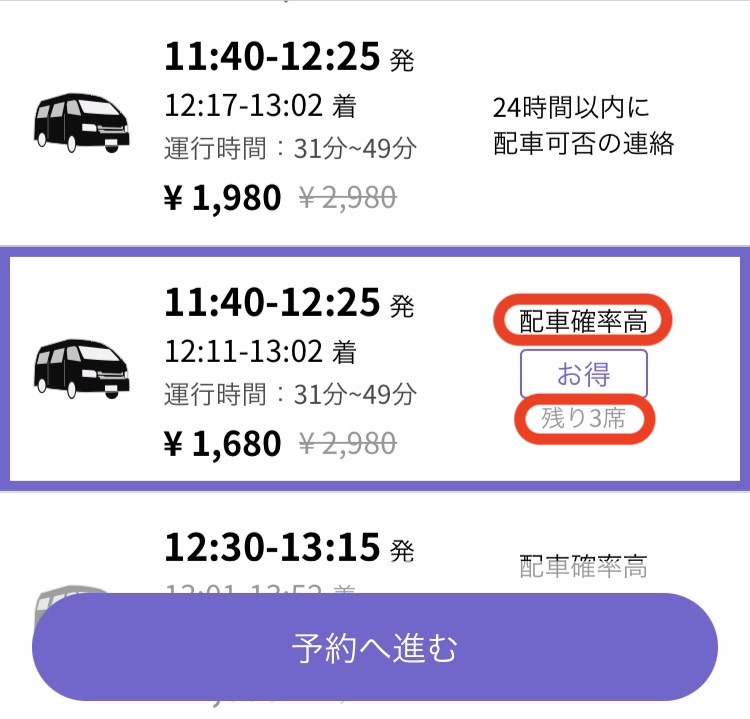The image size is (750, 719).
Task: Tap 予約へ進む to proceed with booking
Action: [375, 648]
